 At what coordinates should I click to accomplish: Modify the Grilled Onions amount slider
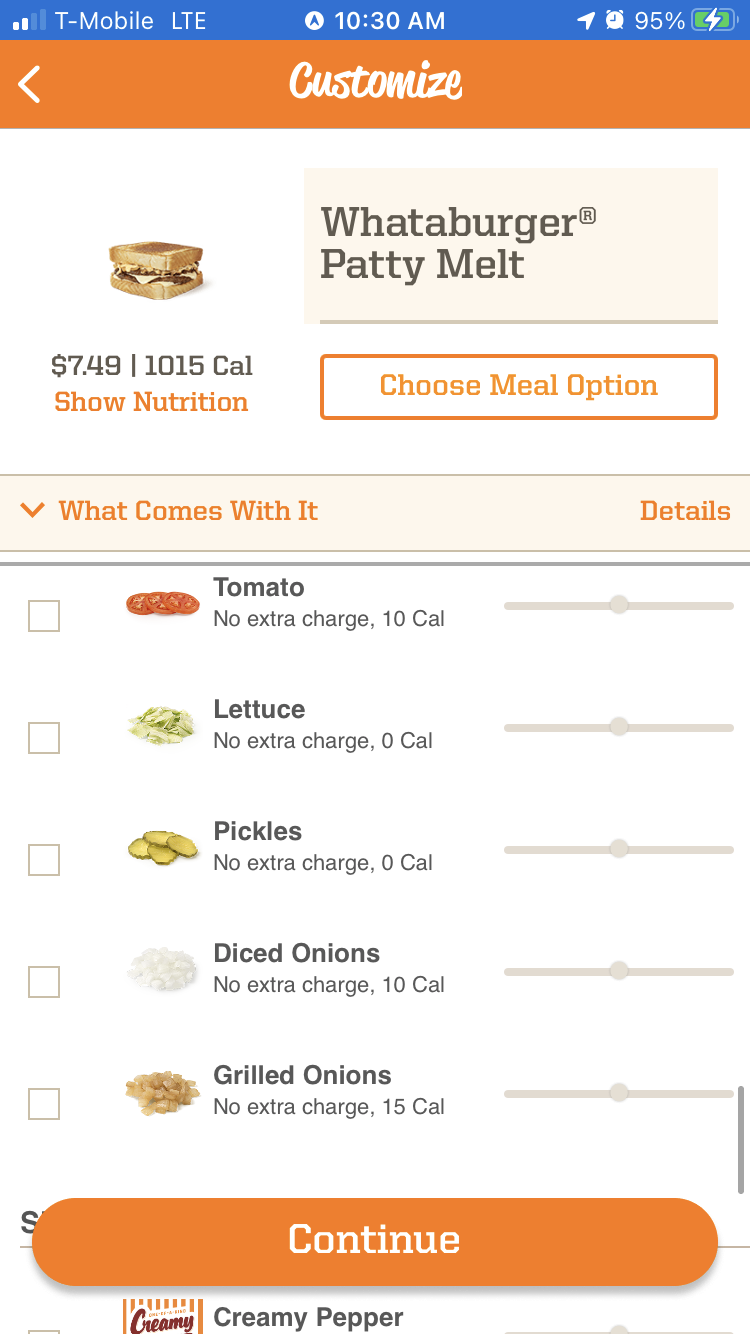(619, 1093)
